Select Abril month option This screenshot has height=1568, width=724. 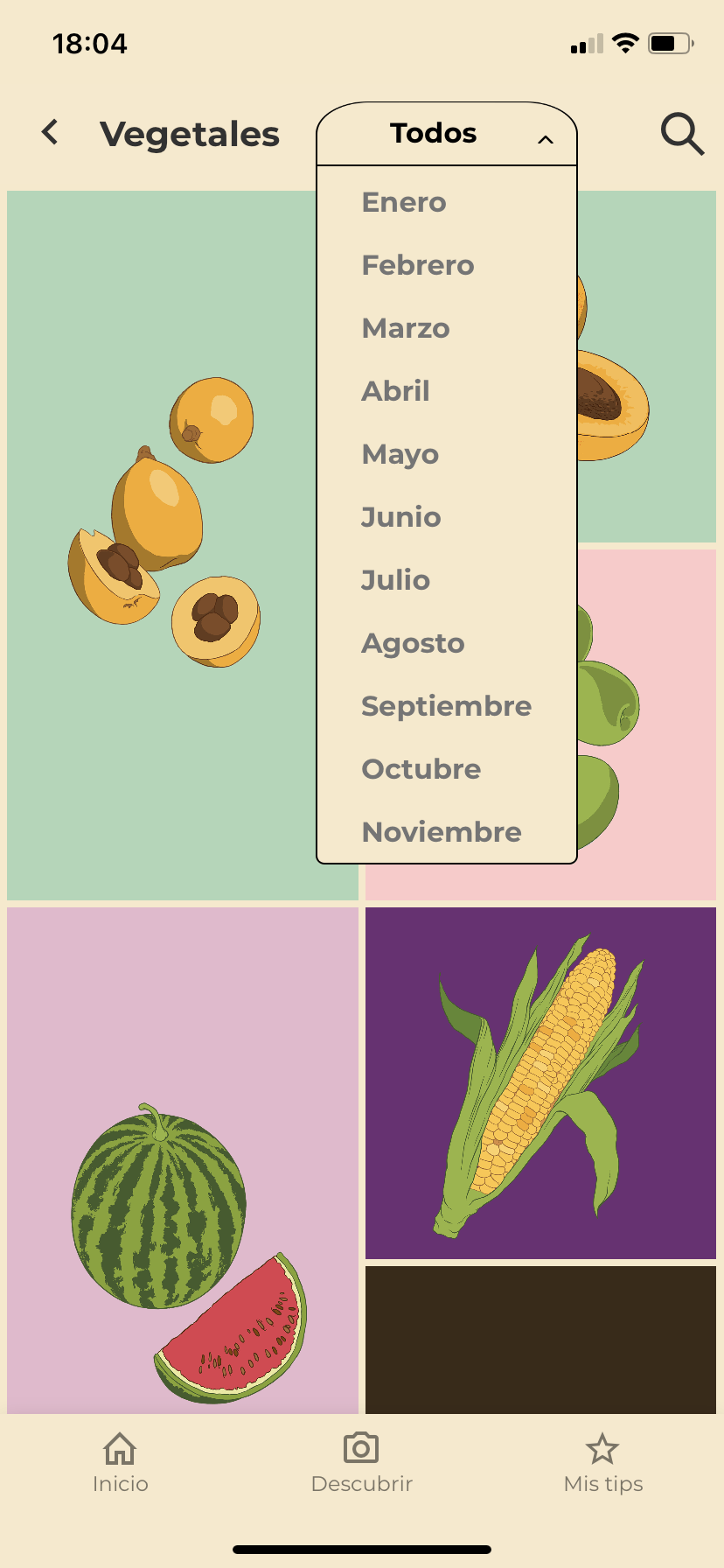point(395,391)
